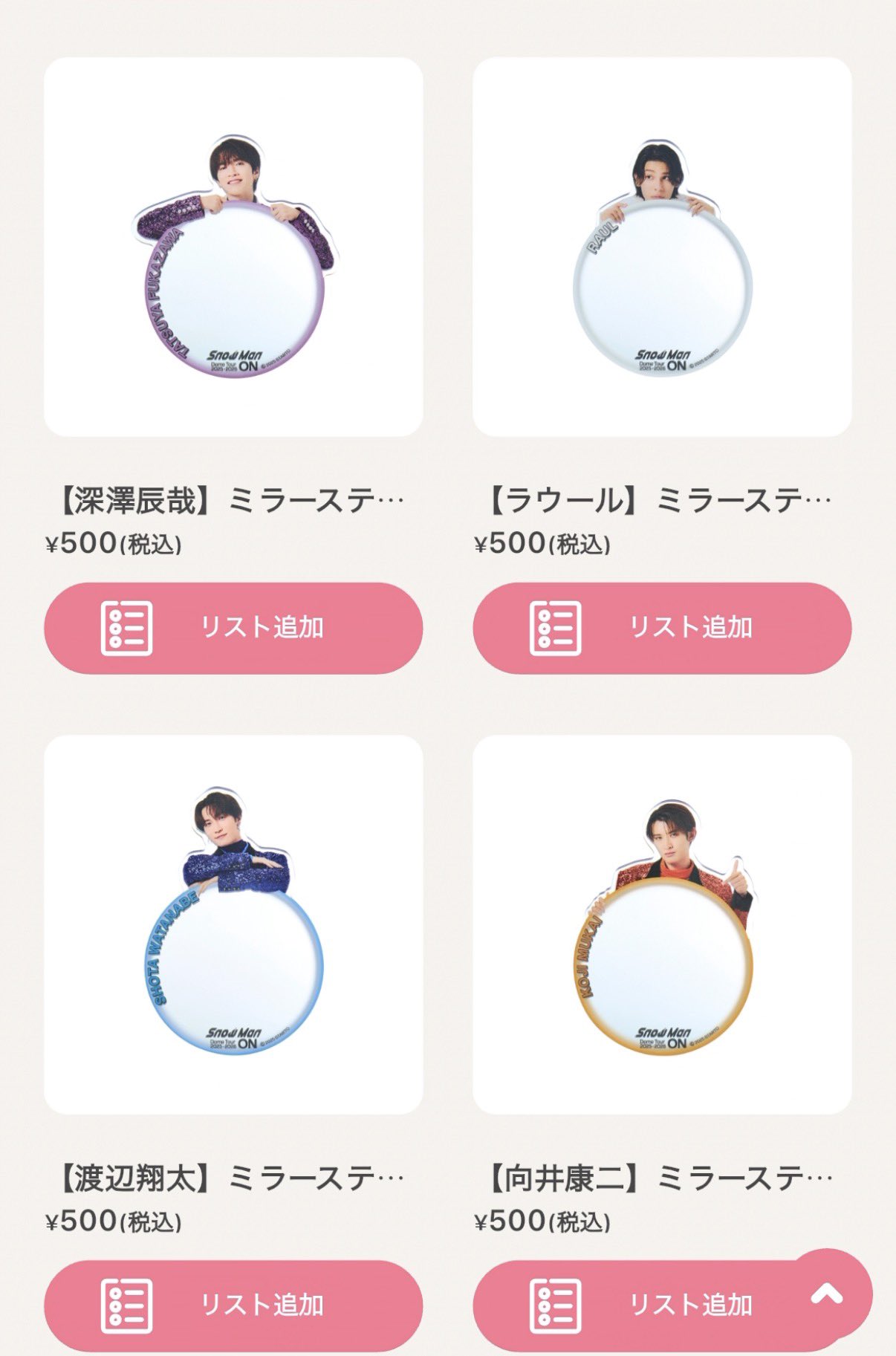This screenshot has width=896, height=1356.
Task: Add Fukazawa mirror stand to your list
Action: 233,629
